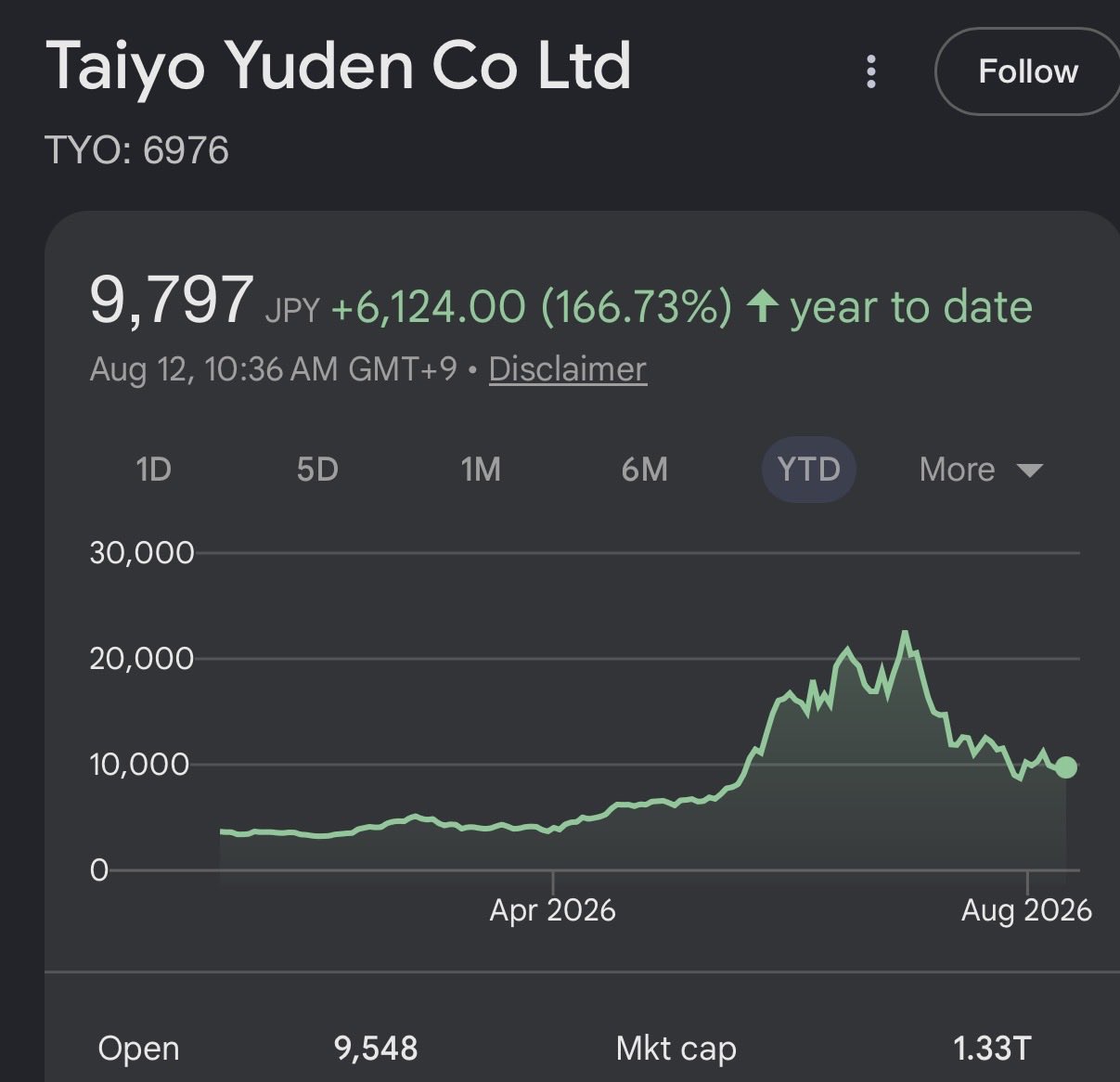Open the Disclaimer link

[567, 369]
